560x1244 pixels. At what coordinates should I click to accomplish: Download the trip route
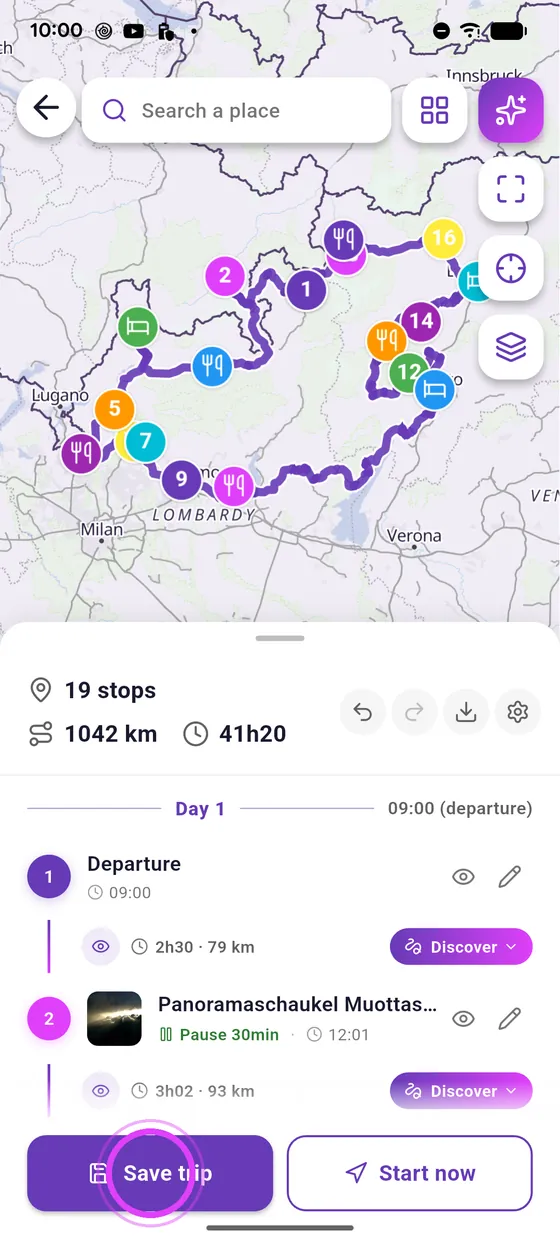coord(465,712)
